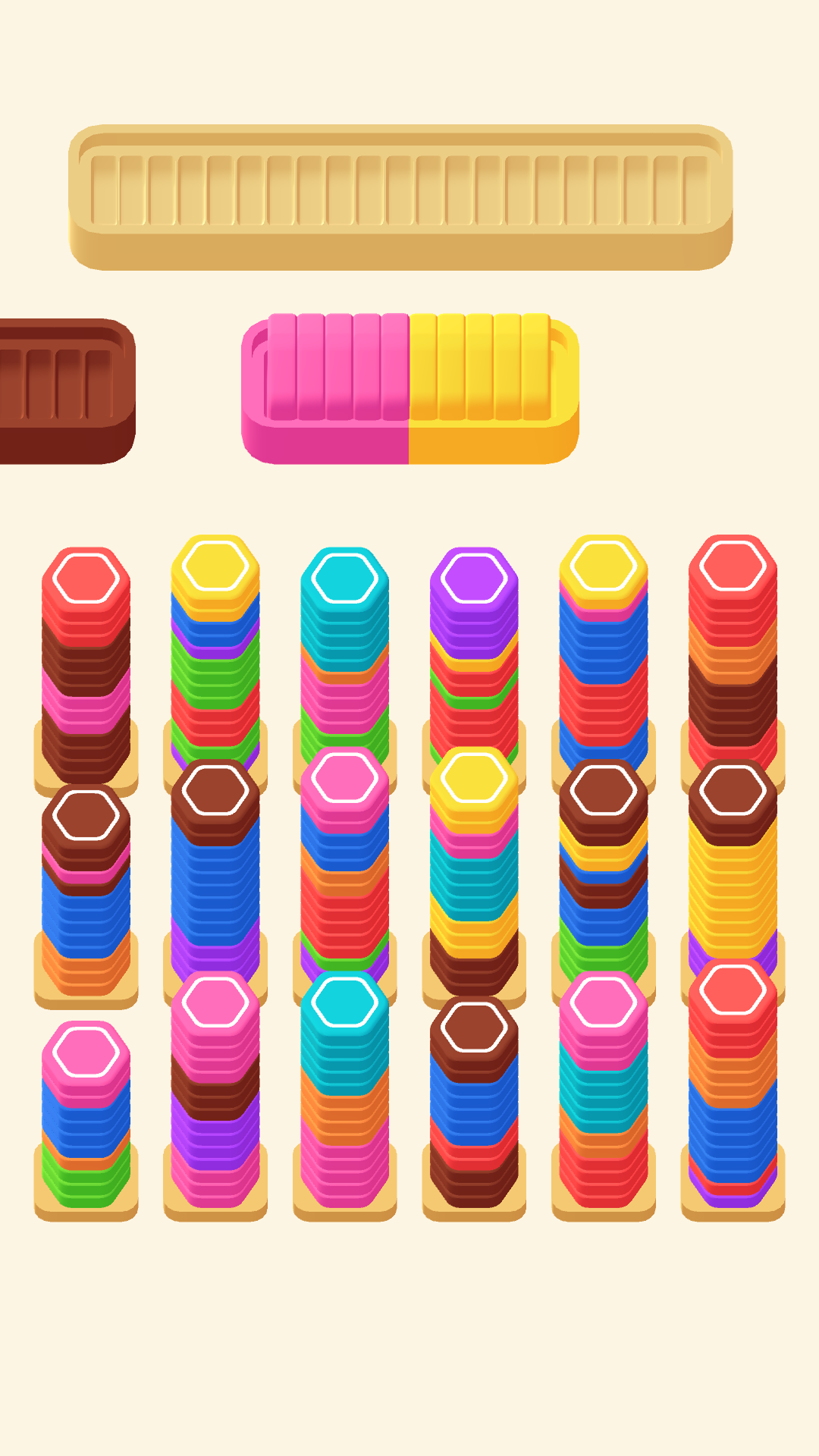
Task: Tap cyan-topped stack with green pieces at bottom
Action: [x=345, y=580]
